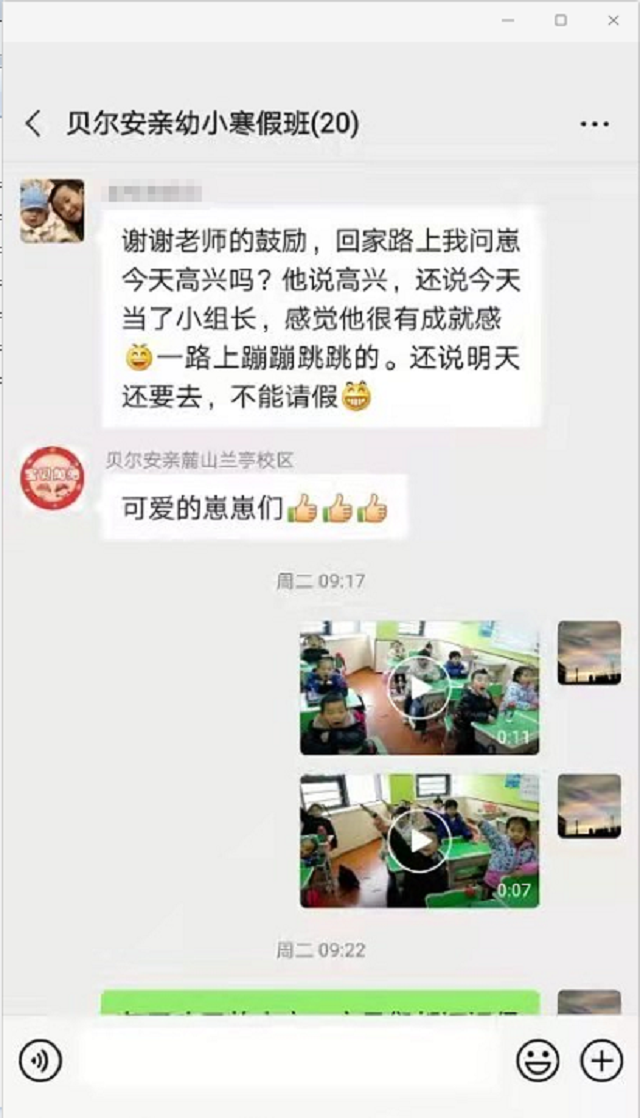The height and width of the screenshot is (1118, 640).
Task: Close the window with the X button
Action: tap(613, 20)
